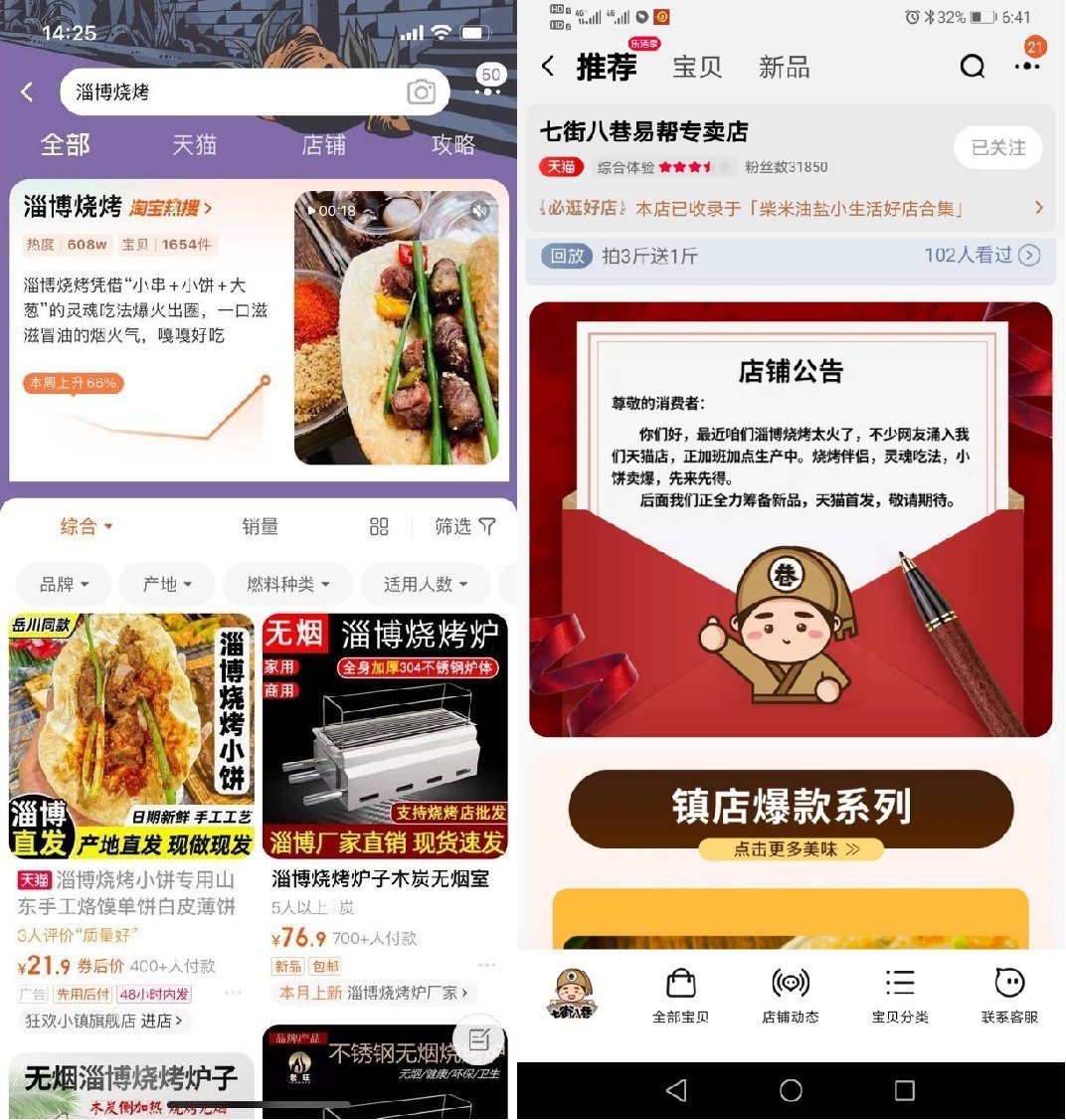1066x1120 pixels.
Task: Contact 联系客服 customer service
Action: click(1009, 996)
